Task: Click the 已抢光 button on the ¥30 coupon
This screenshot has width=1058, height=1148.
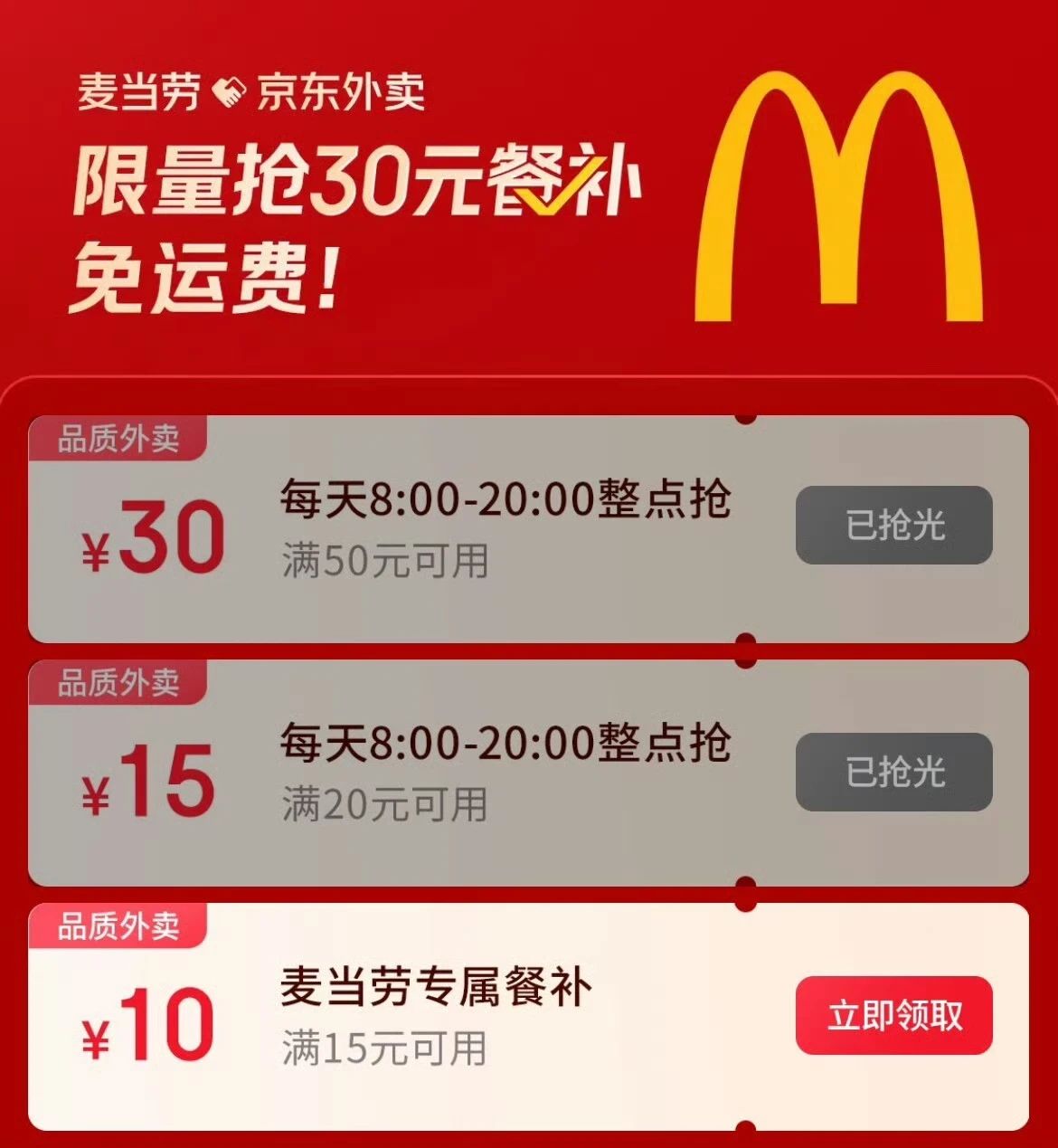Action: [892, 526]
